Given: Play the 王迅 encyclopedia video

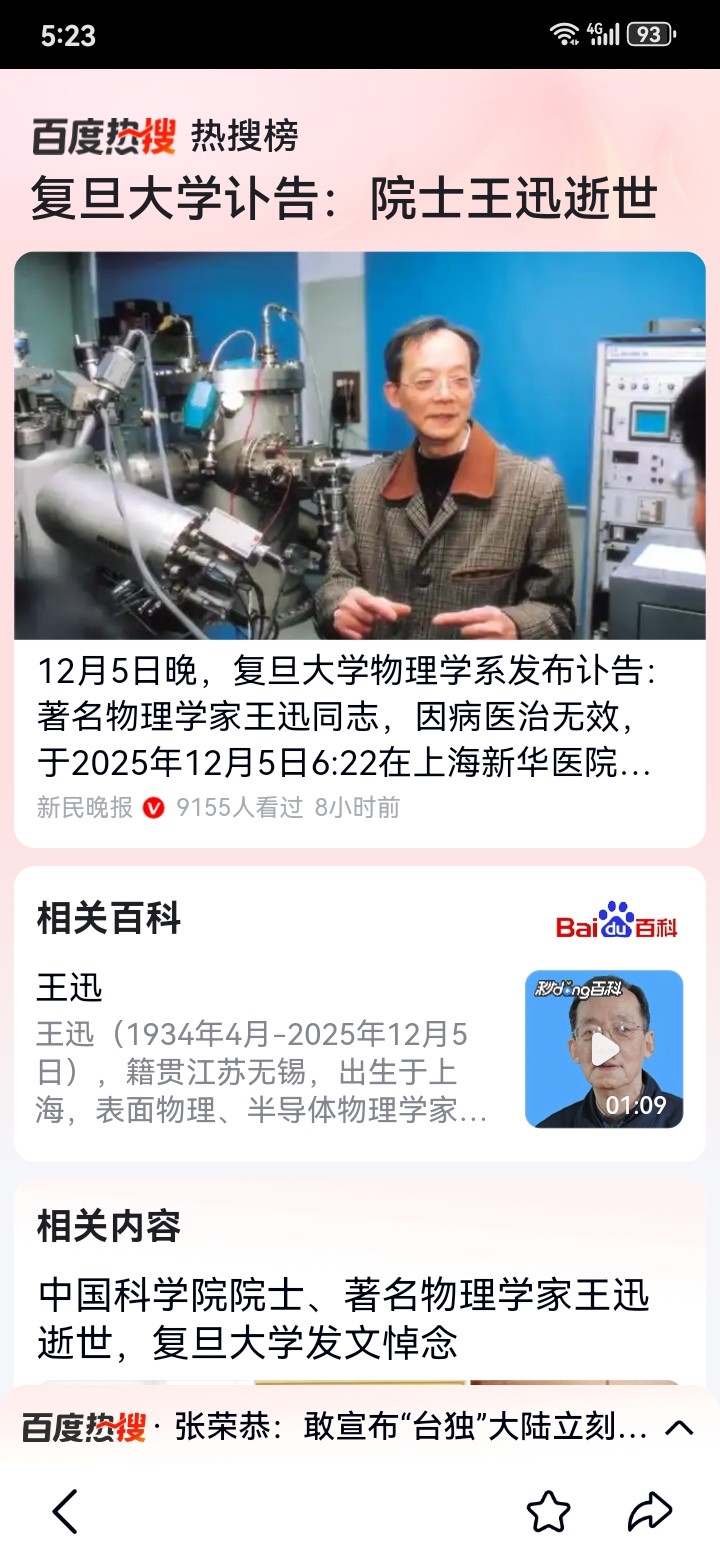Looking at the screenshot, I should click(604, 1049).
